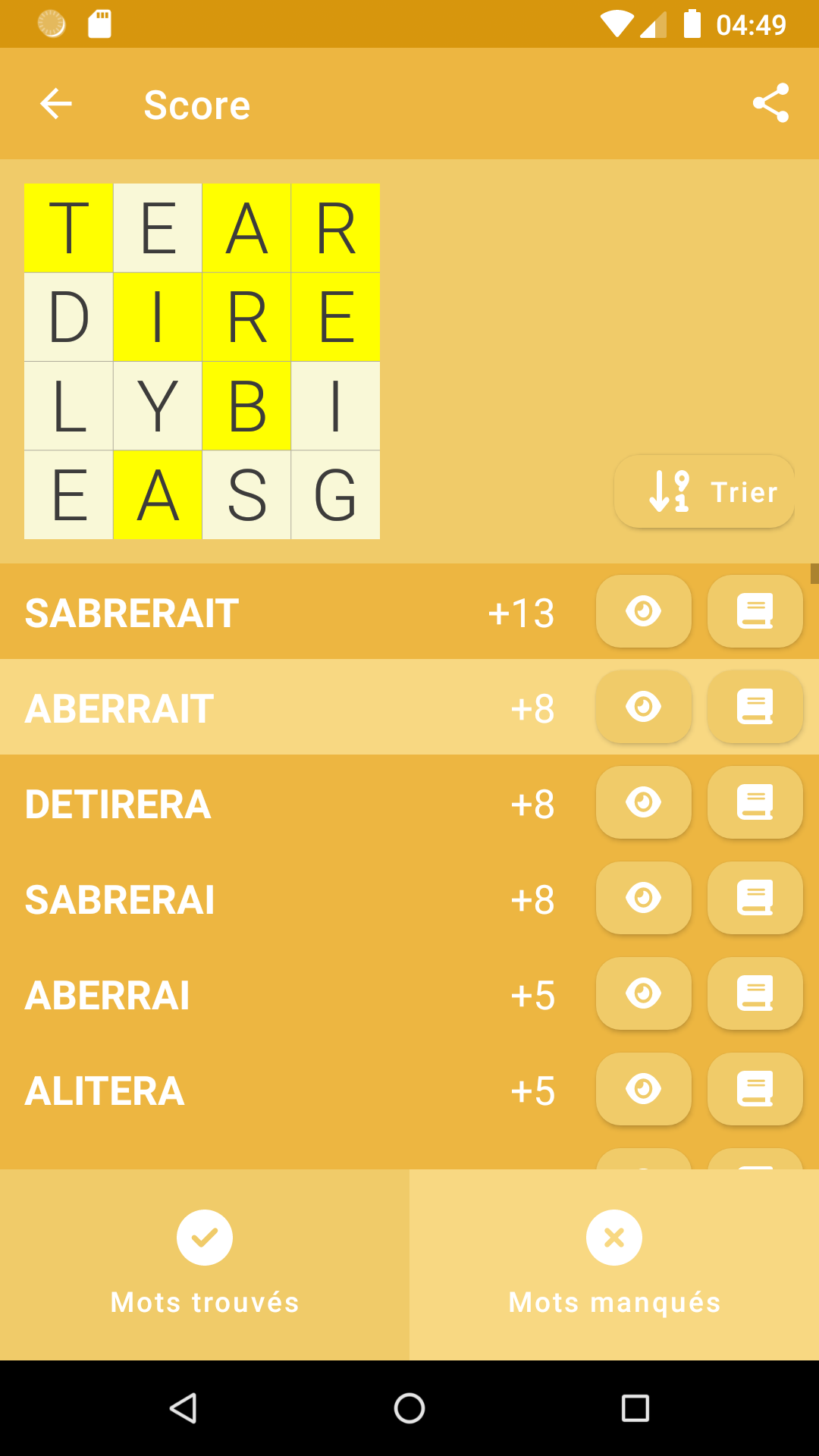Open dictionary entry for DETIRERA
Image resolution: width=819 pixels, height=1456 pixels.
(755, 802)
